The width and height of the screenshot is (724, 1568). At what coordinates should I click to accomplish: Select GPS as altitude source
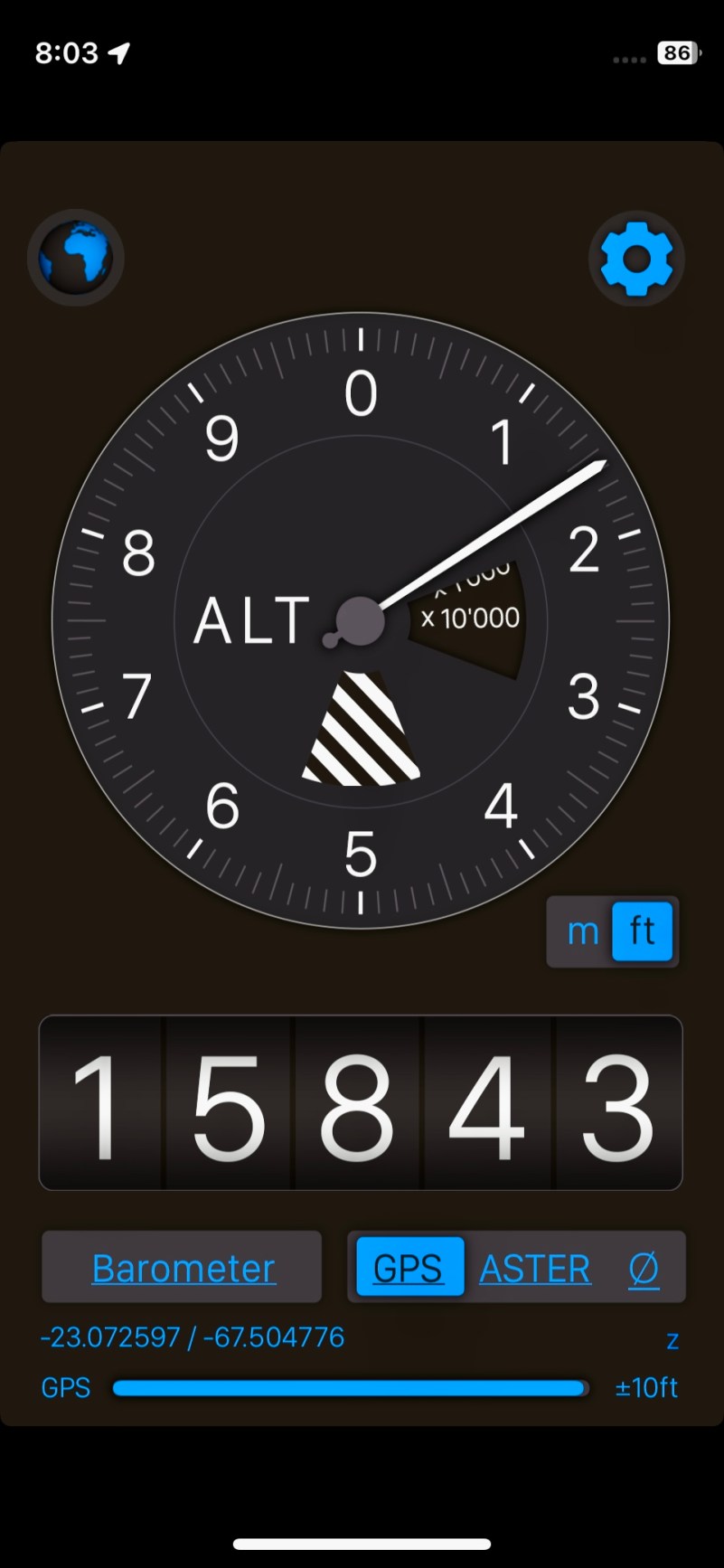(409, 1268)
